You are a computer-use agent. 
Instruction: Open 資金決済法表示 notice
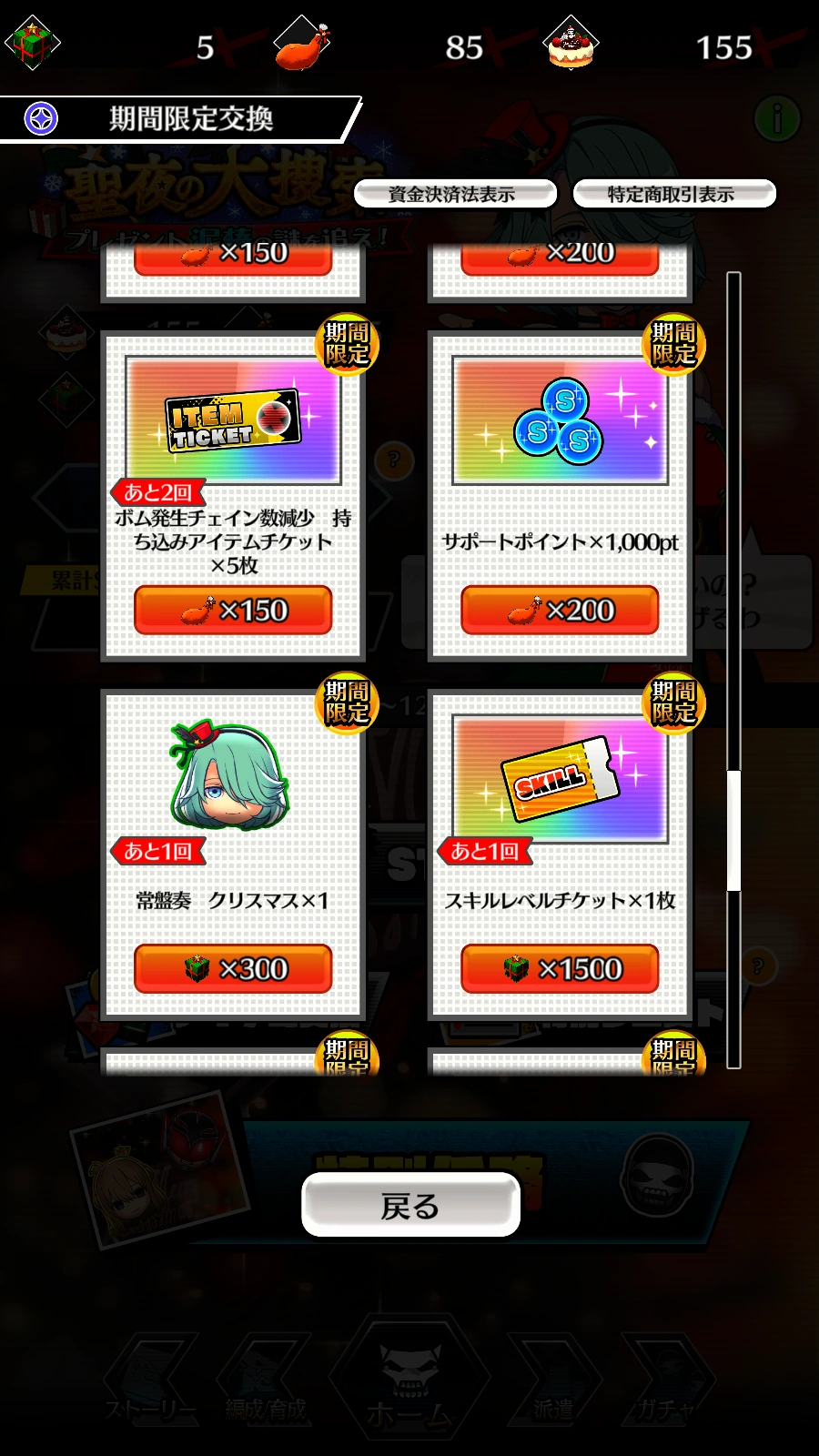click(x=454, y=194)
